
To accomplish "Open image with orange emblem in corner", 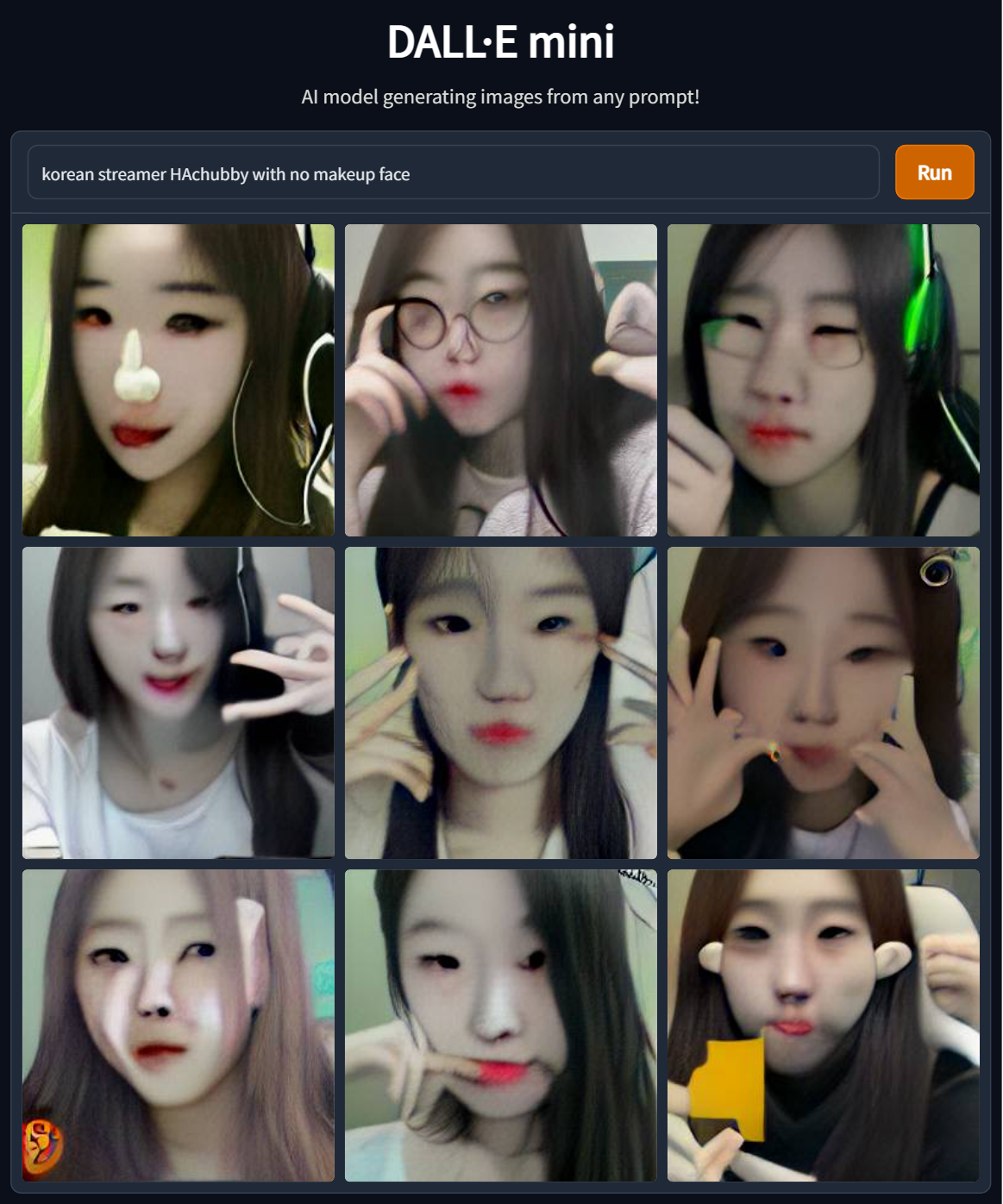I will tap(178, 1025).
